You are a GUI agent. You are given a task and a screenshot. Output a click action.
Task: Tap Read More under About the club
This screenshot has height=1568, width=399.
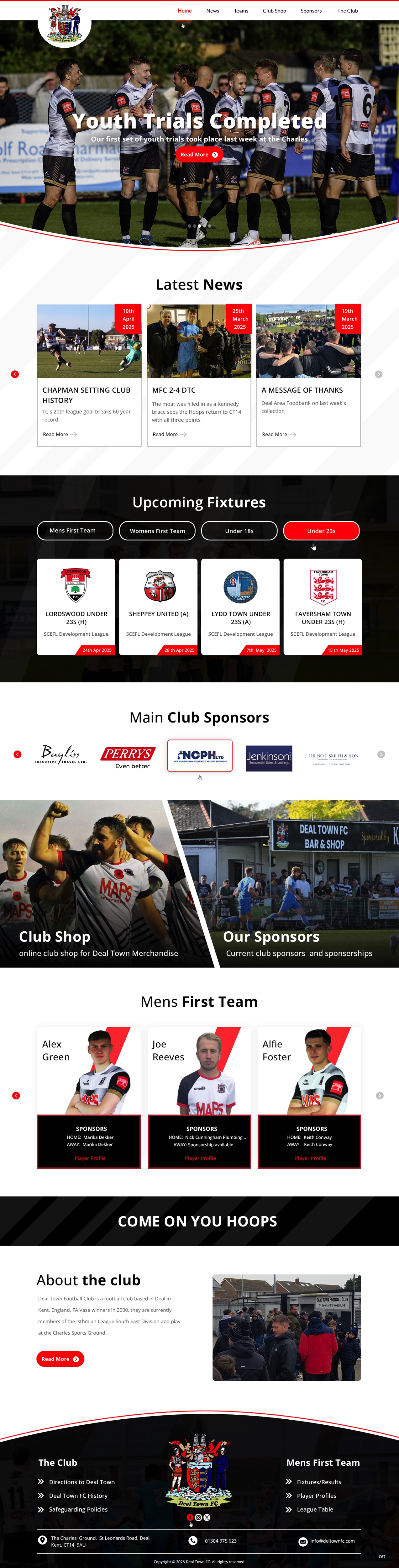(60, 1359)
